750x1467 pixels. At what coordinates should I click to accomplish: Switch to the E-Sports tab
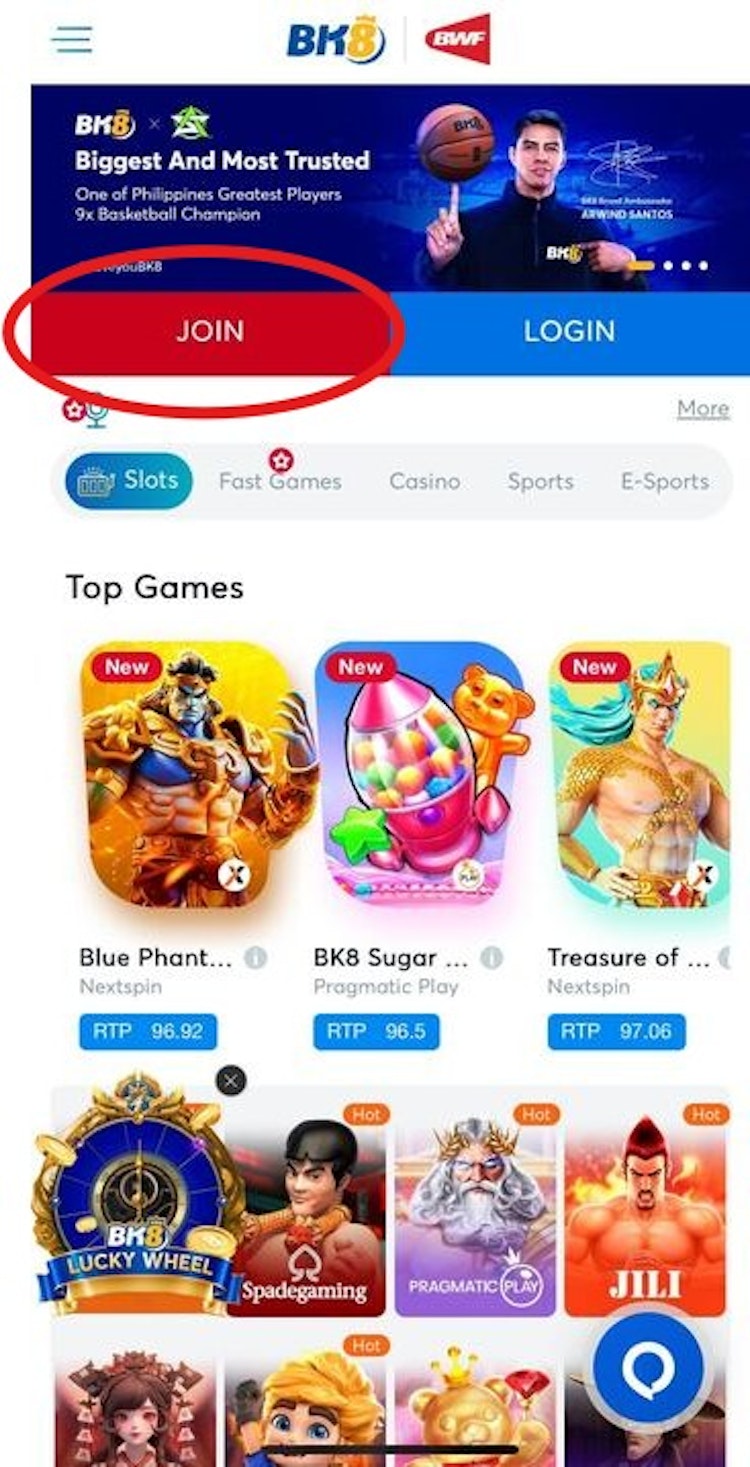click(664, 481)
